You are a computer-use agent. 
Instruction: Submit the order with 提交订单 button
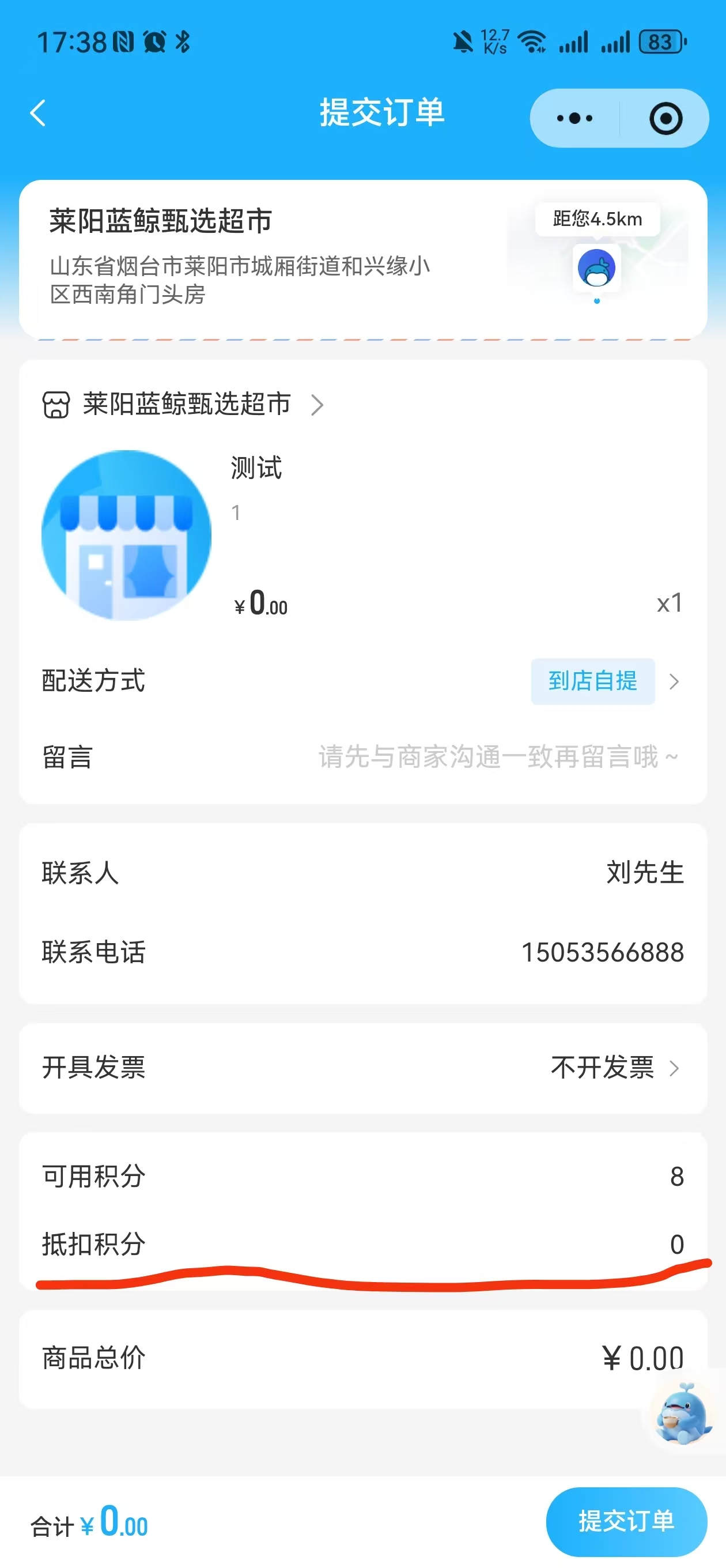click(x=626, y=1521)
